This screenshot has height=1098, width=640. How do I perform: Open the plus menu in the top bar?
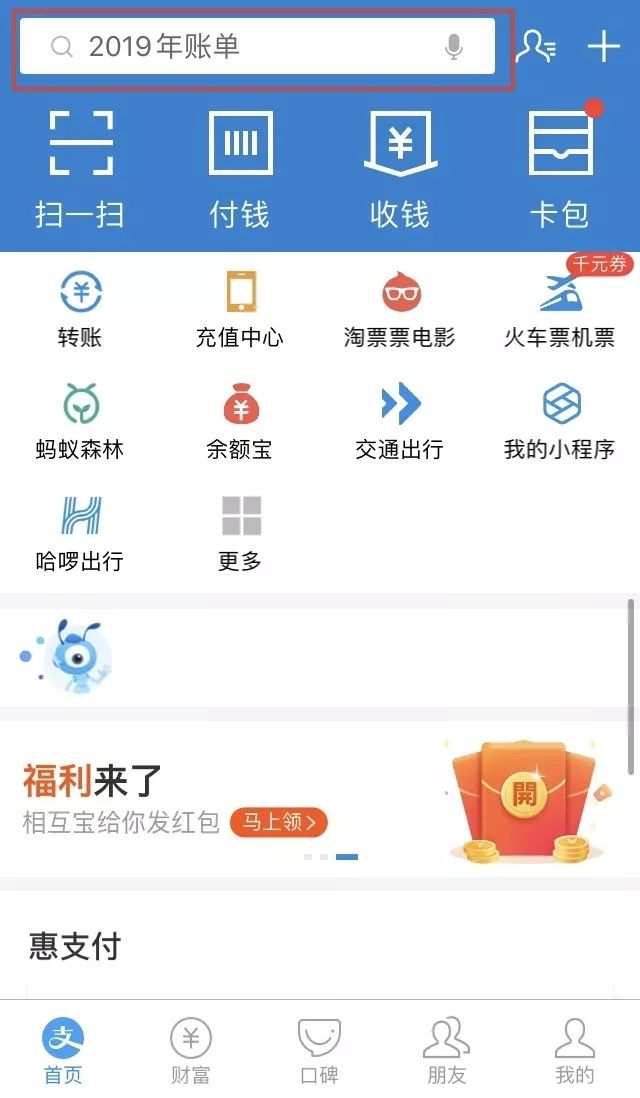(x=603, y=46)
